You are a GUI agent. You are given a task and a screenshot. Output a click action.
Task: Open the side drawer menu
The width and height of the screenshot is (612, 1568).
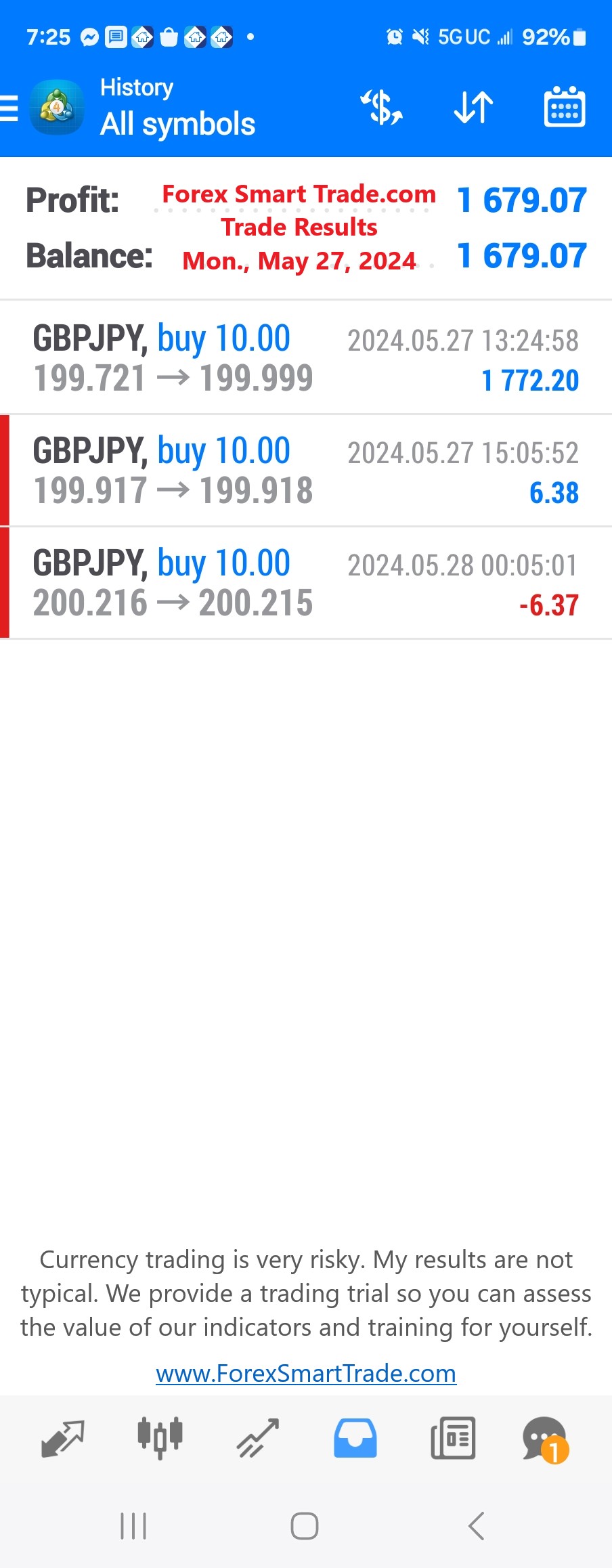point(9,108)
